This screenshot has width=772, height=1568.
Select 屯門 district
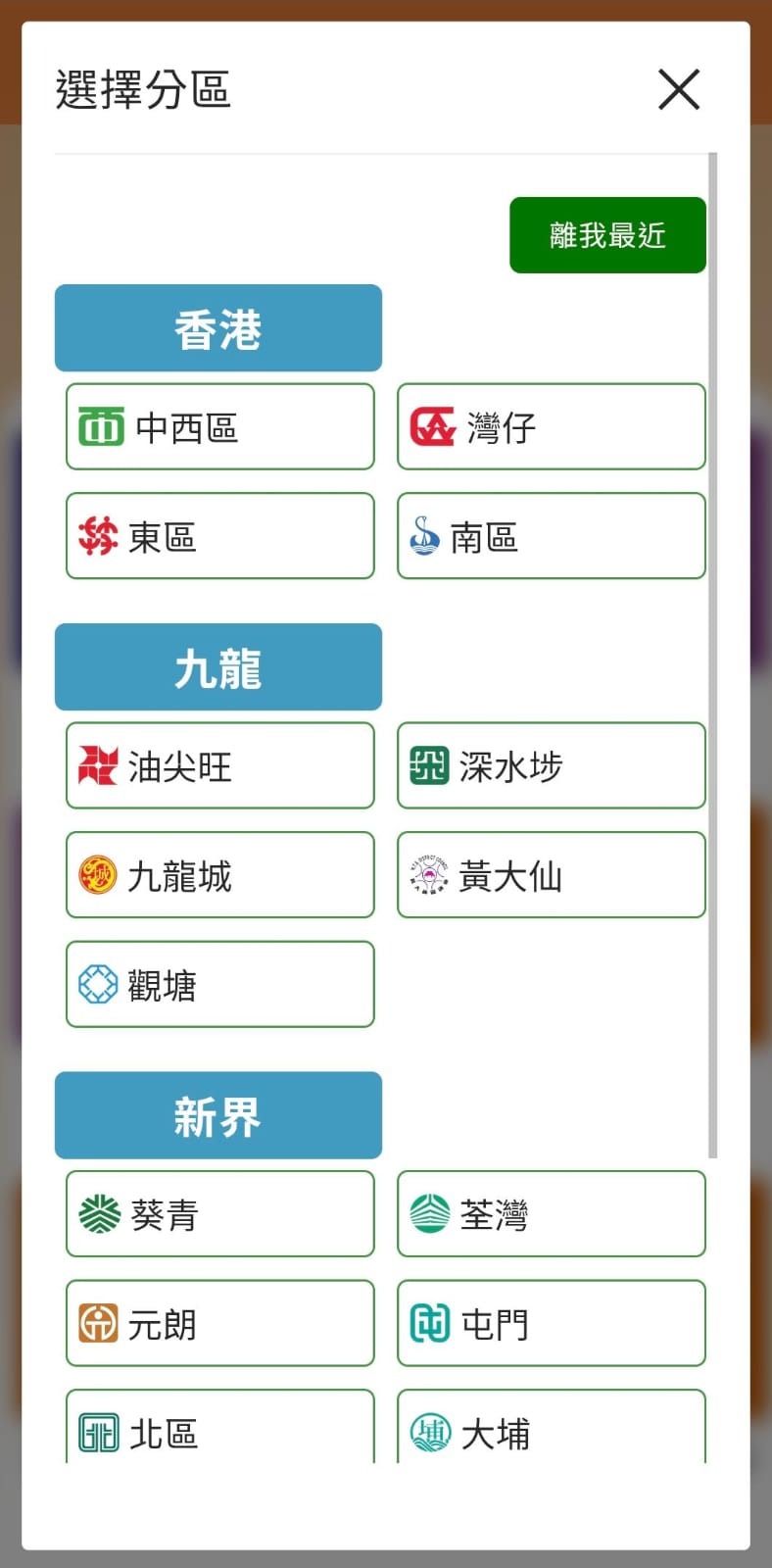[552, 1323]
